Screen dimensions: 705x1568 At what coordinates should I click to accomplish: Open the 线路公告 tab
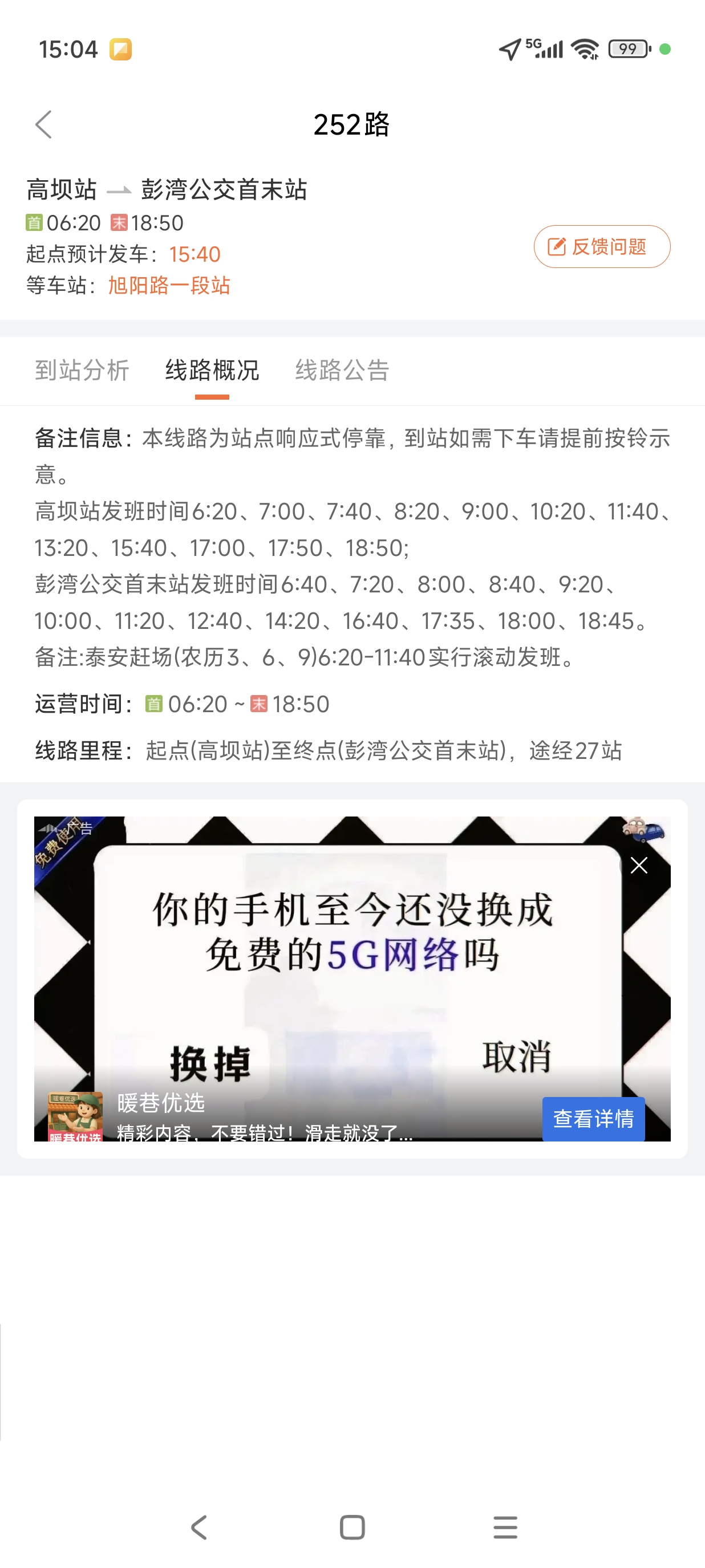click(342, 370)
